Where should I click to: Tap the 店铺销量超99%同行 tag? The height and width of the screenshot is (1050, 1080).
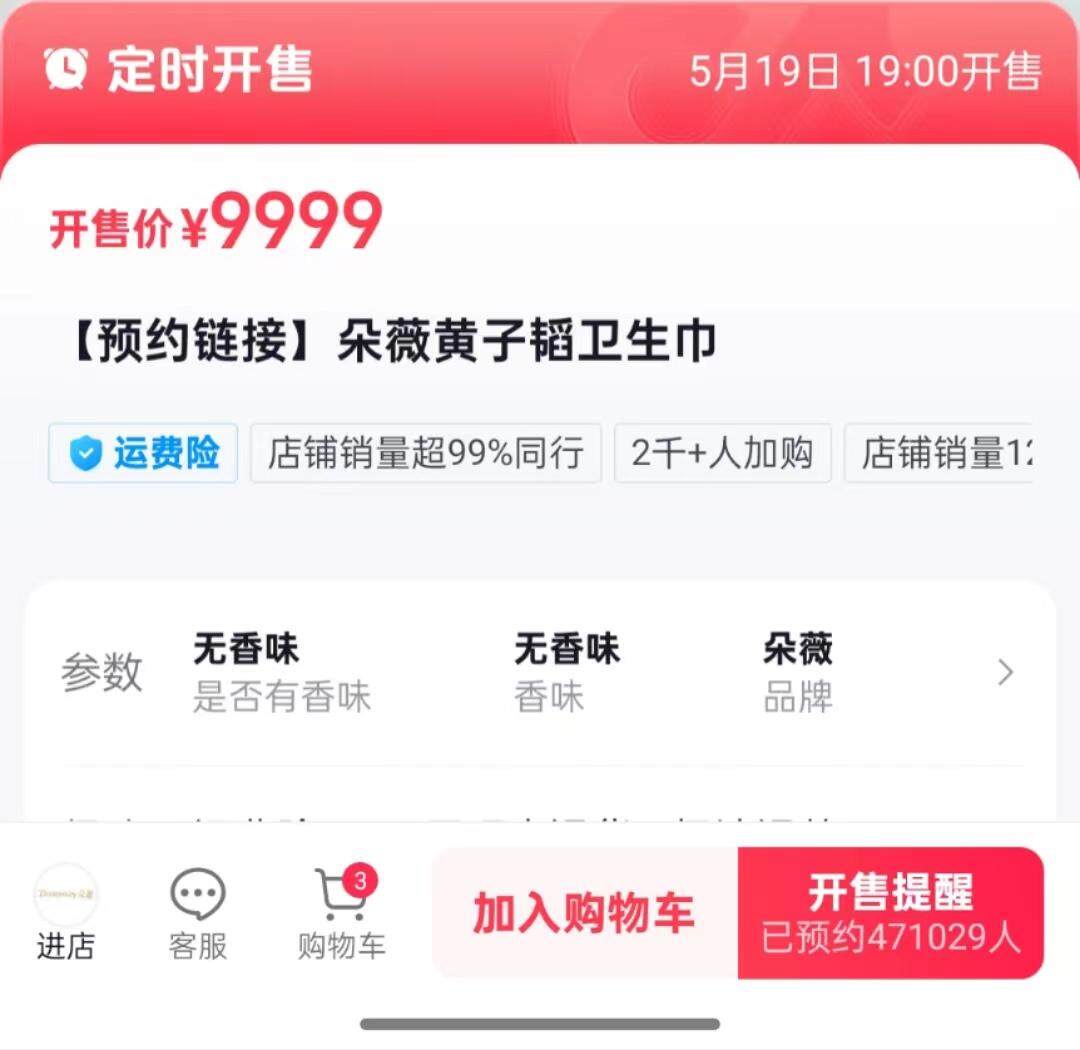425,454
